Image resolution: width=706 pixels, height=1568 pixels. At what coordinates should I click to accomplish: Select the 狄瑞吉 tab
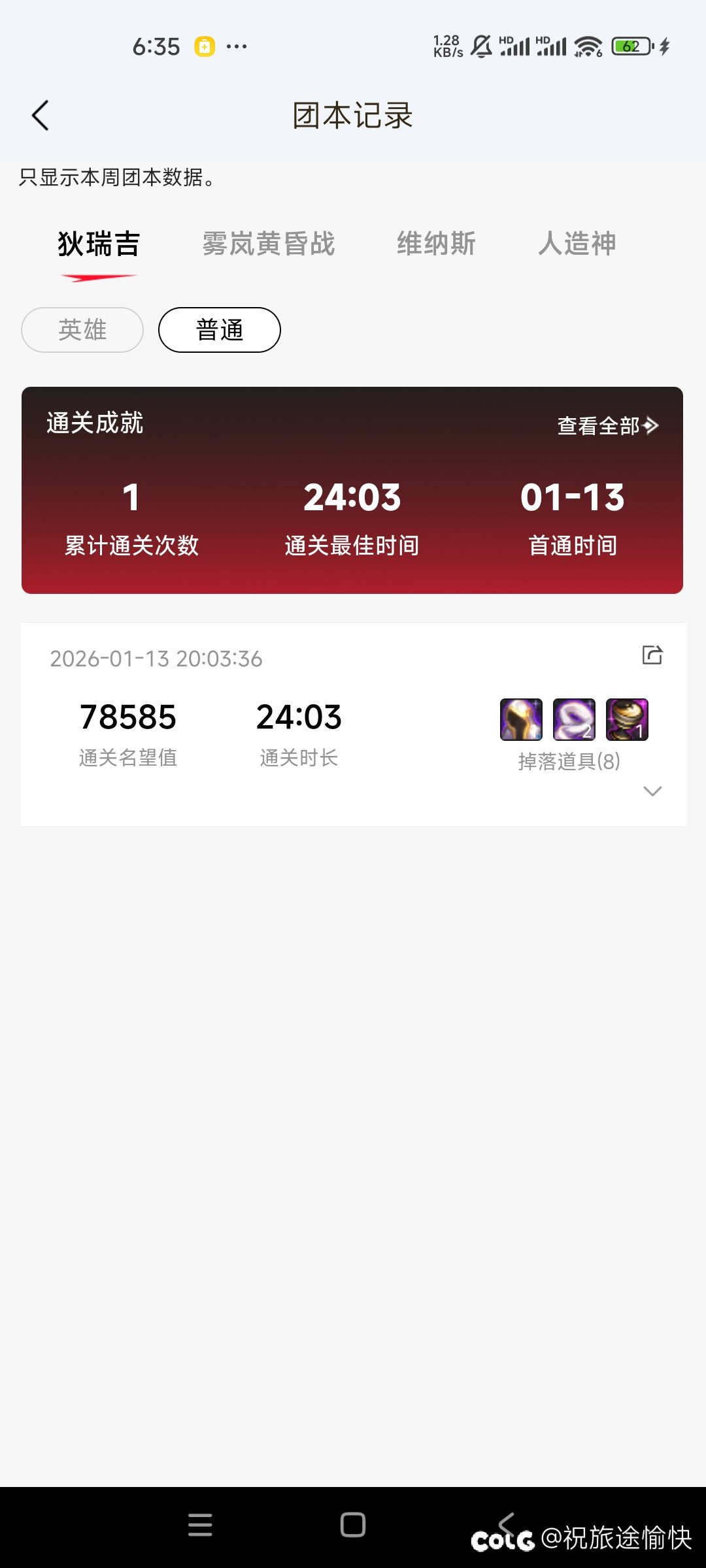99,244
